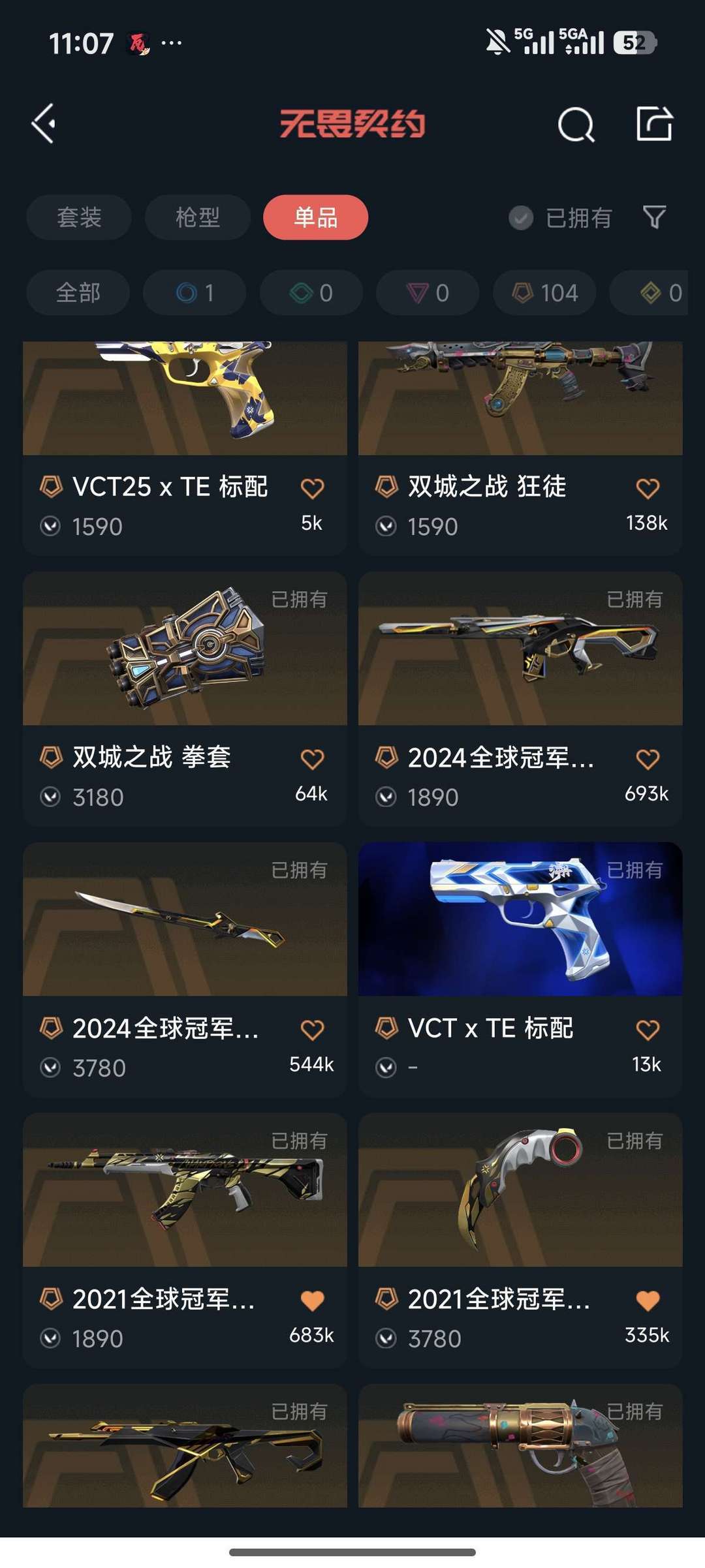Open the 2024全球冠军 skin priced 3780

click(x=185, y=920)
